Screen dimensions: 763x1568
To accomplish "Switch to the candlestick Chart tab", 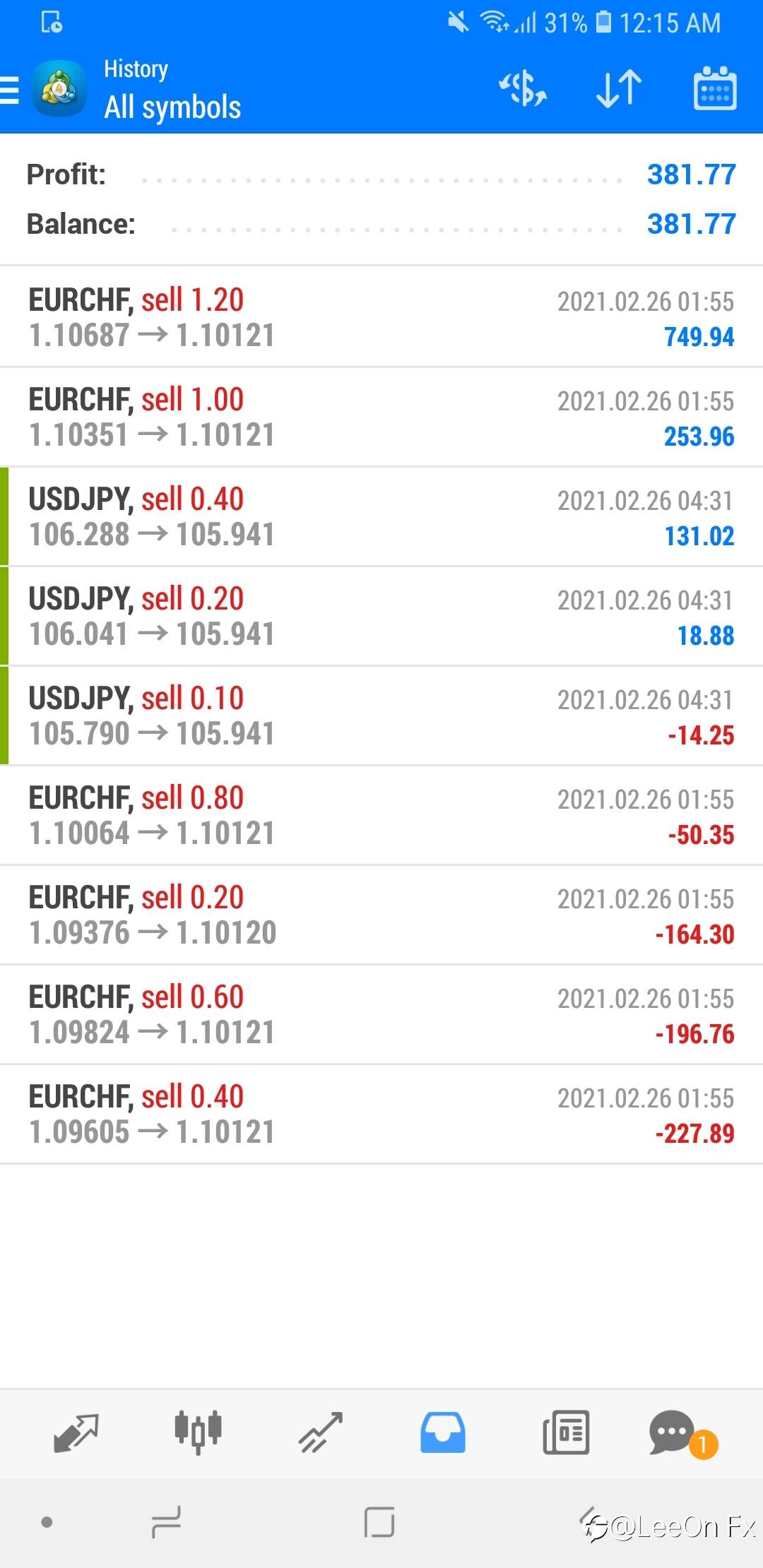I will coord(199,1432).
